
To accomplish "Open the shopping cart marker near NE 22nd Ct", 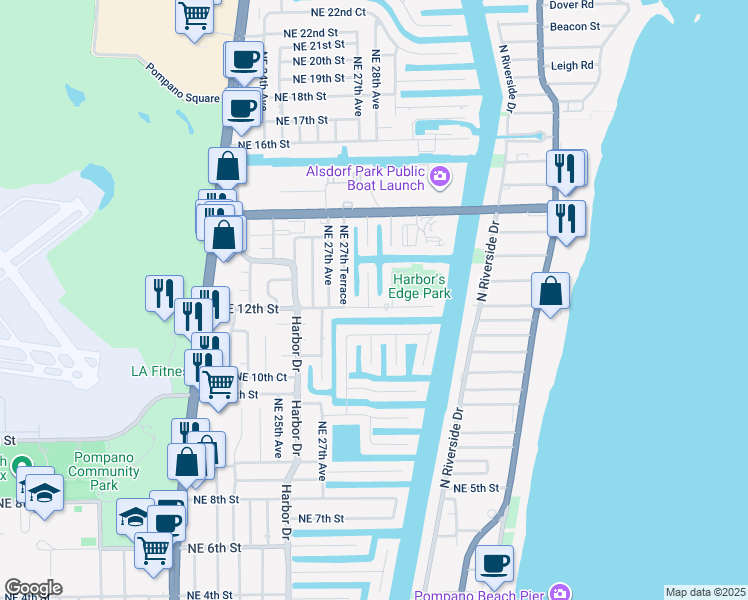I will tap(194, 15).
